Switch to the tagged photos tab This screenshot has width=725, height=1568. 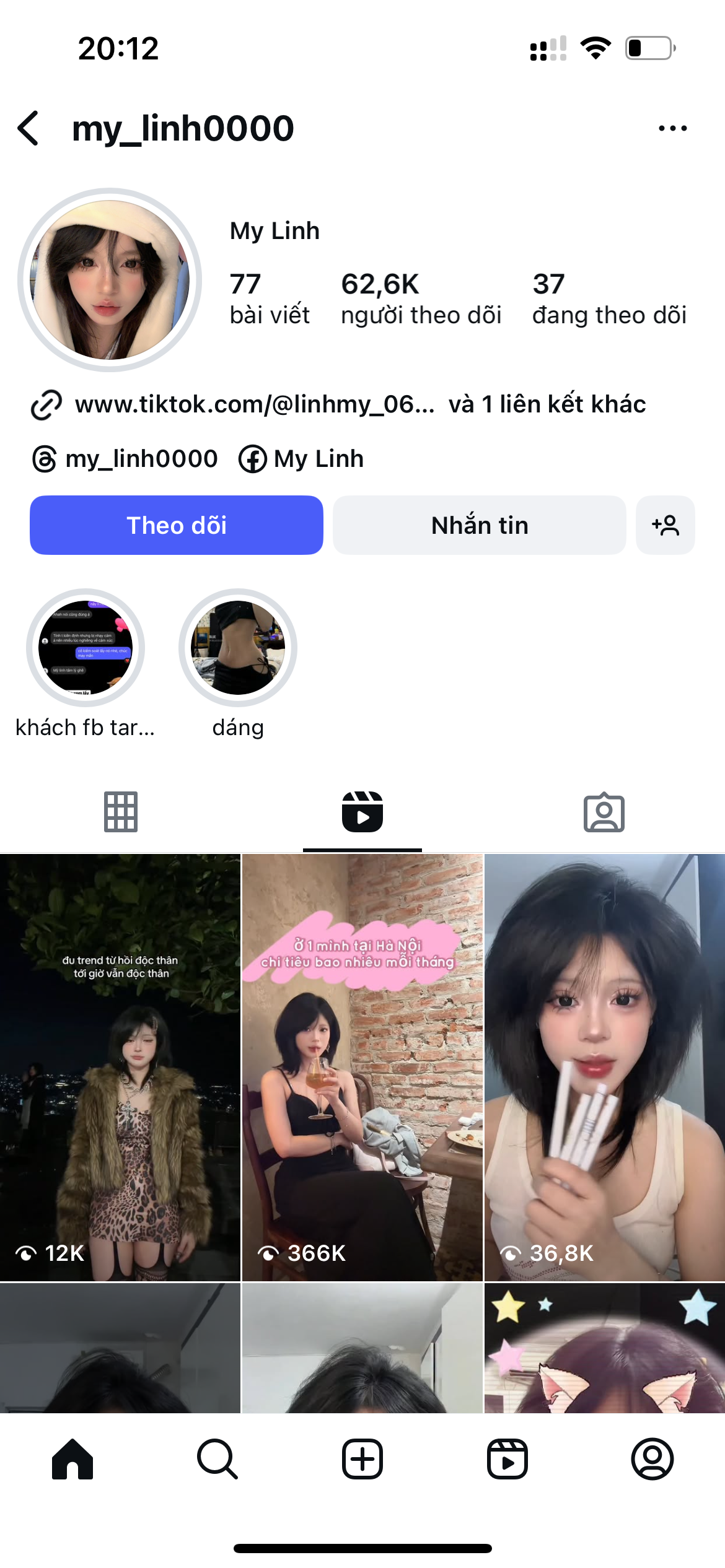pos(604,811)
